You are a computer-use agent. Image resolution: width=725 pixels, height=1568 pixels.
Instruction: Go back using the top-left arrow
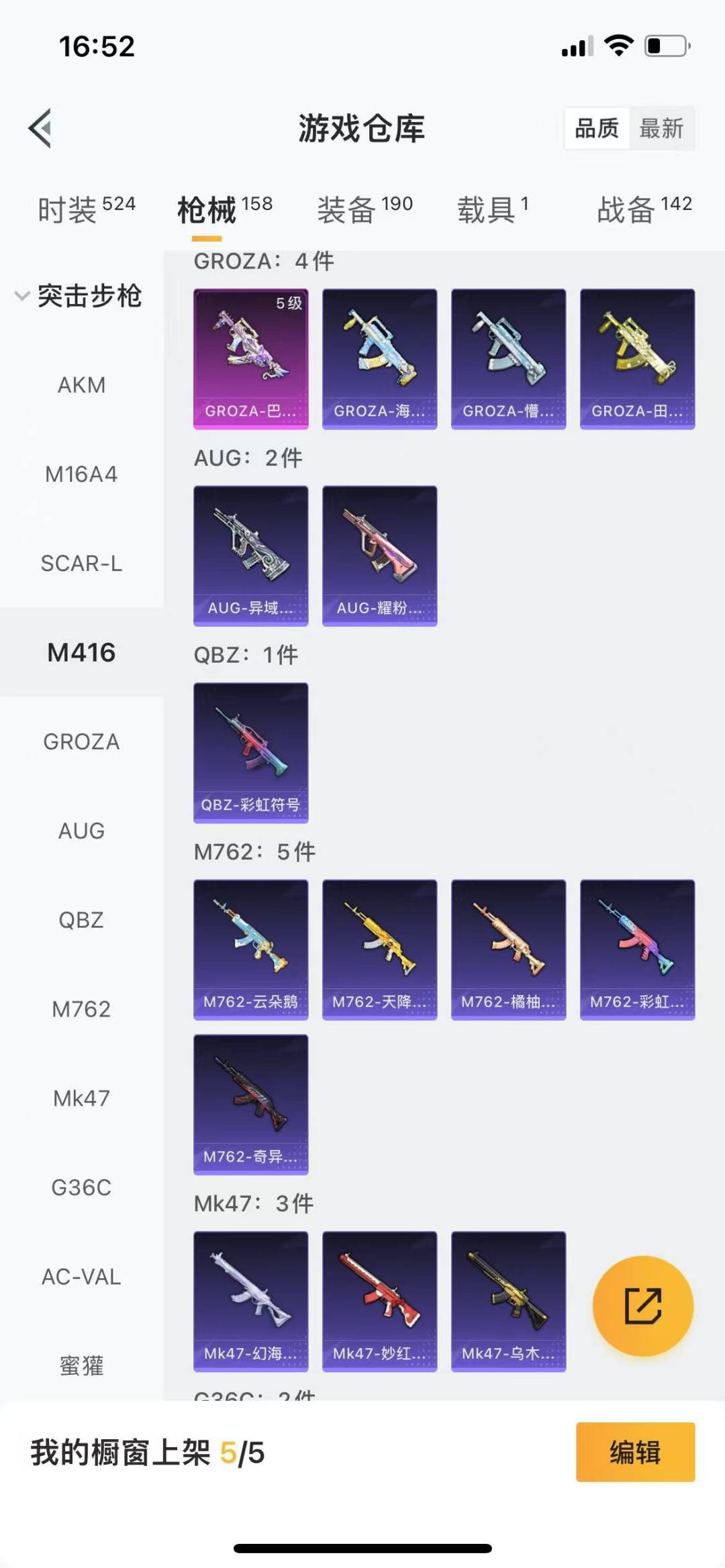(x=40, y=127)
